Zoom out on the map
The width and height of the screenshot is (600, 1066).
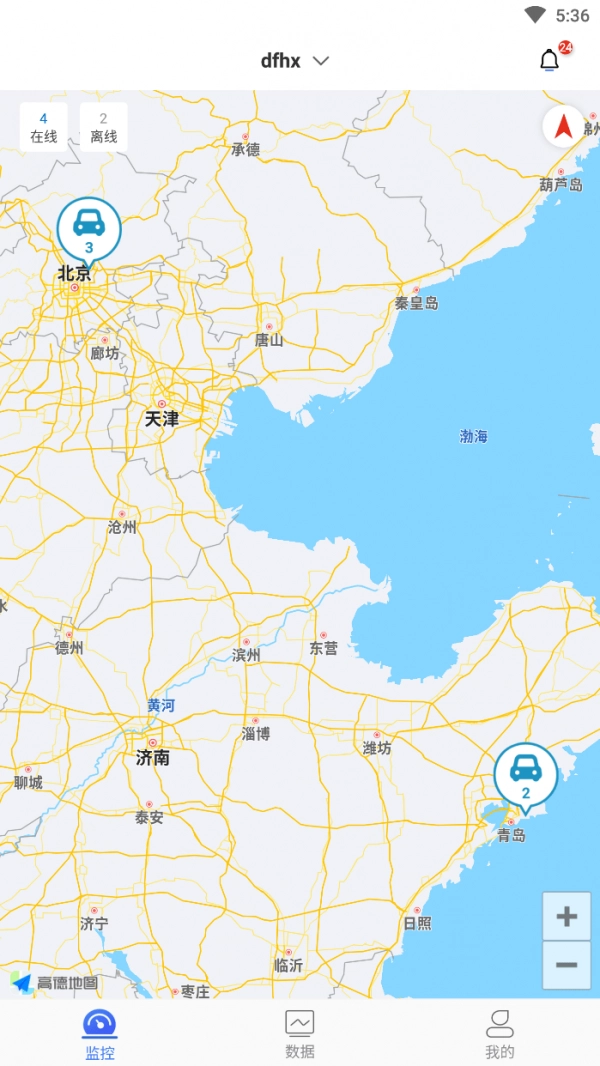pyautogui.click(x=566, y=965)
